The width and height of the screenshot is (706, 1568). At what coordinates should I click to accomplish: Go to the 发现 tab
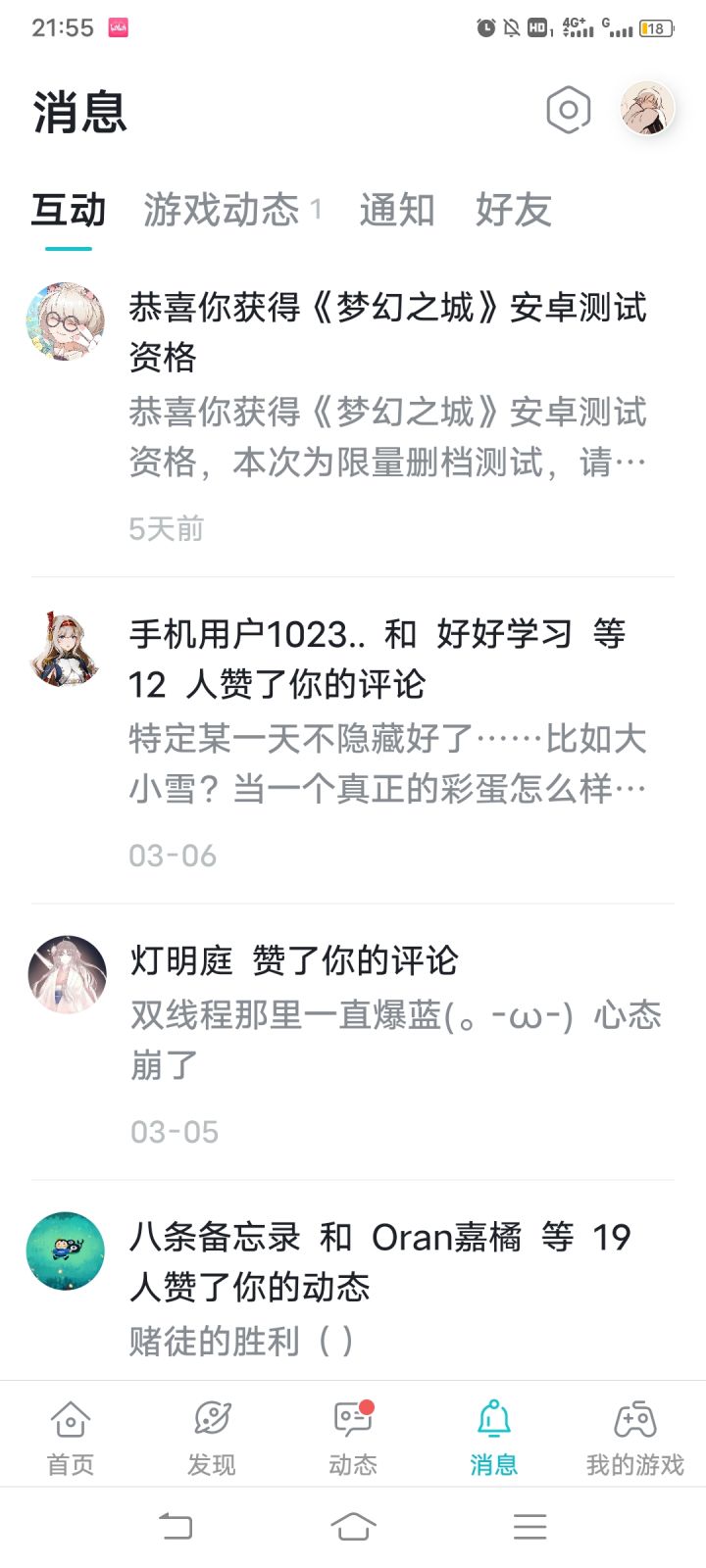[x=212, y=1438]
